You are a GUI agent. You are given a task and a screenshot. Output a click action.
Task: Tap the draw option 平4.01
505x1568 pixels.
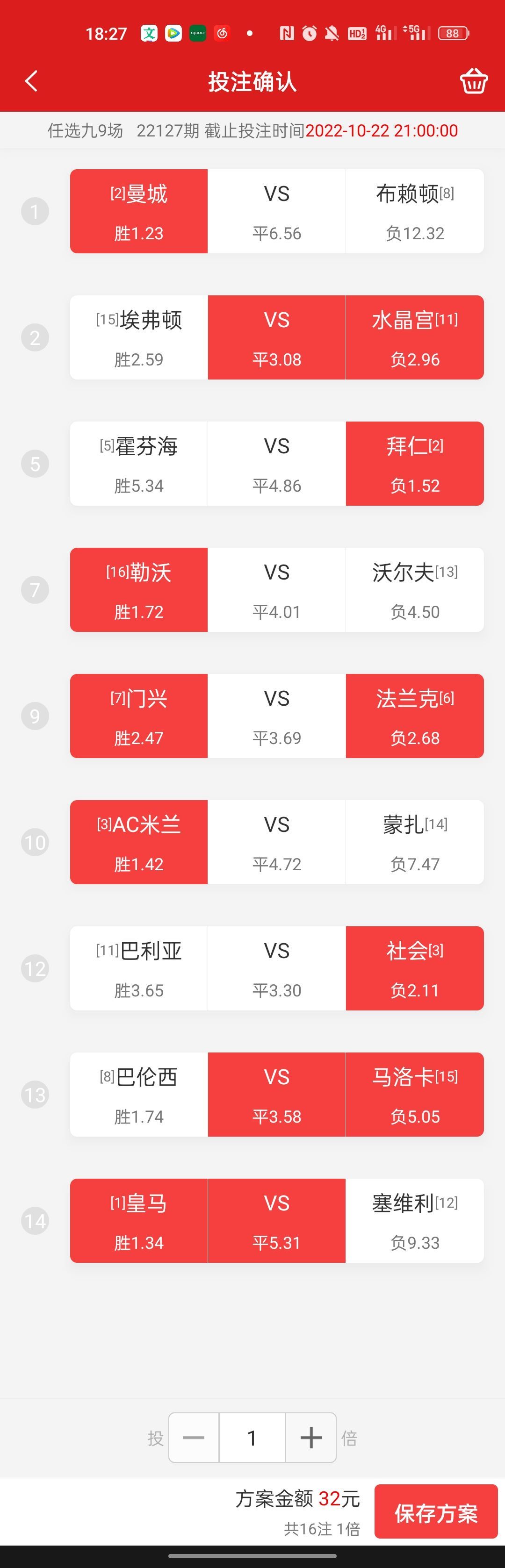[x=276, y=590]
